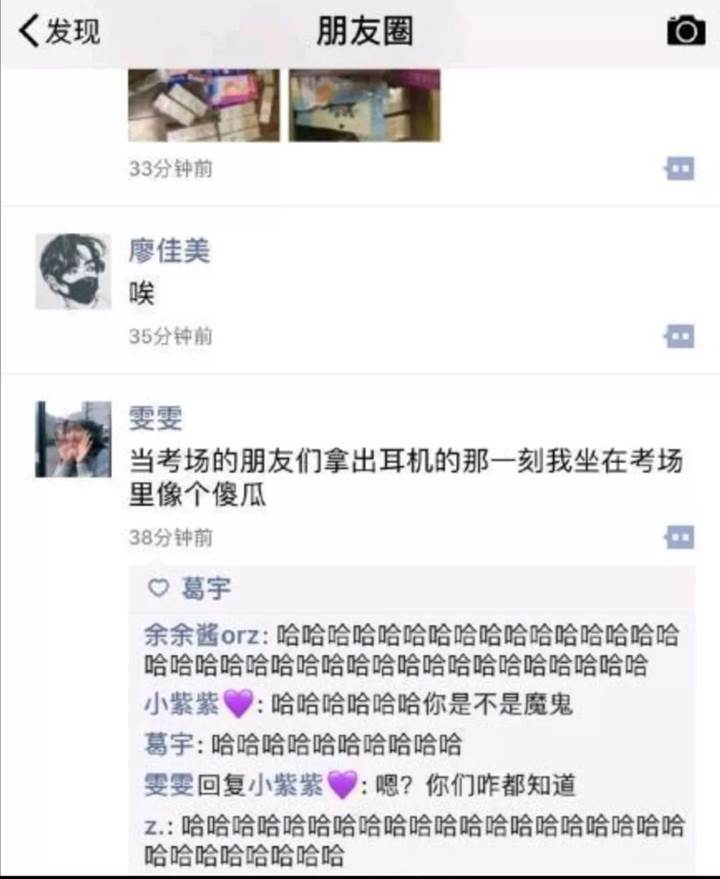The width and height of the screenshot is (720, 879).
Task: Tap 廖佳美's masked avatar
Action: coord(73,271)
